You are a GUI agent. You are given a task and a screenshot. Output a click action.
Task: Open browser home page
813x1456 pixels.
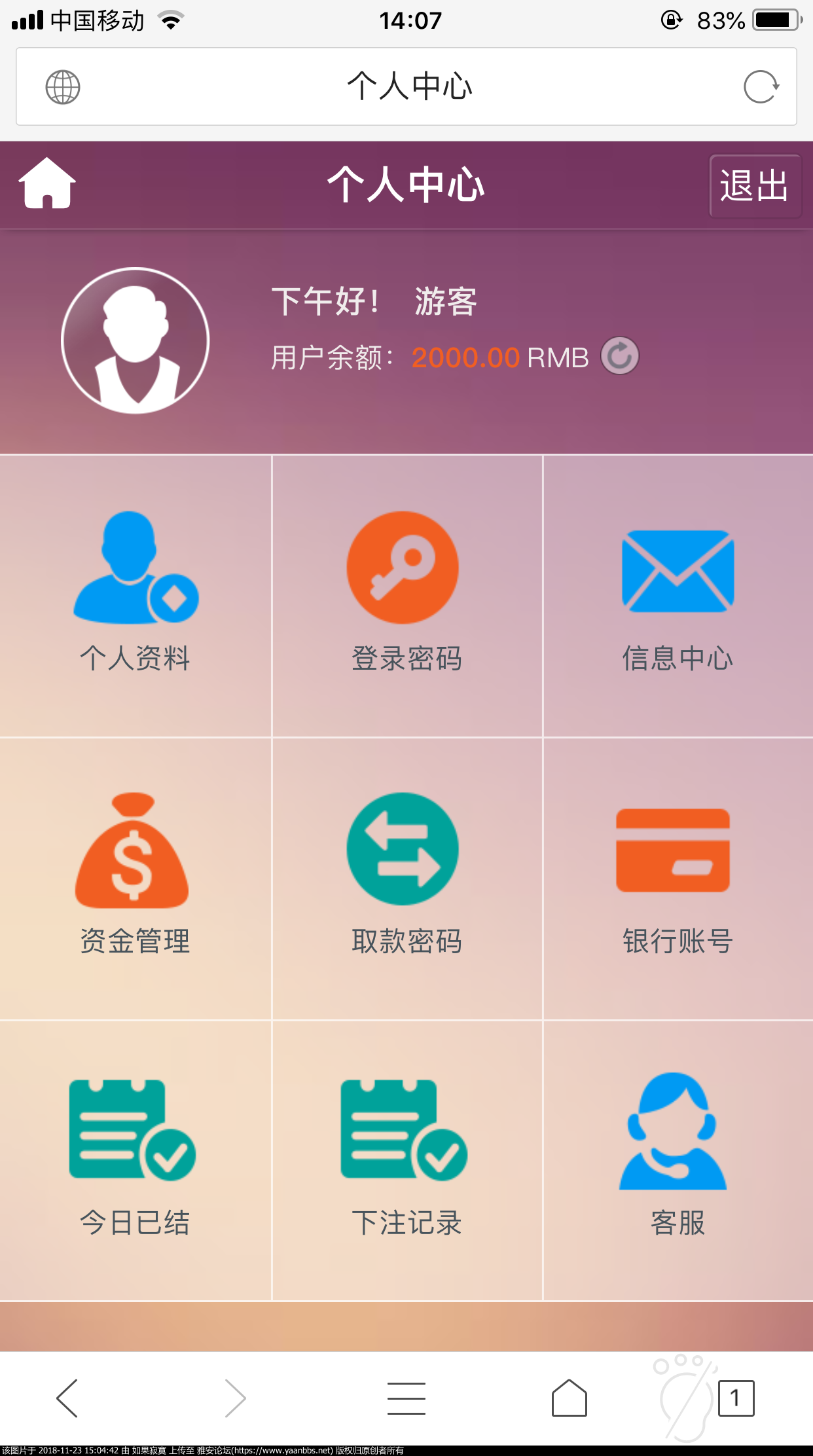[569, 1398]
